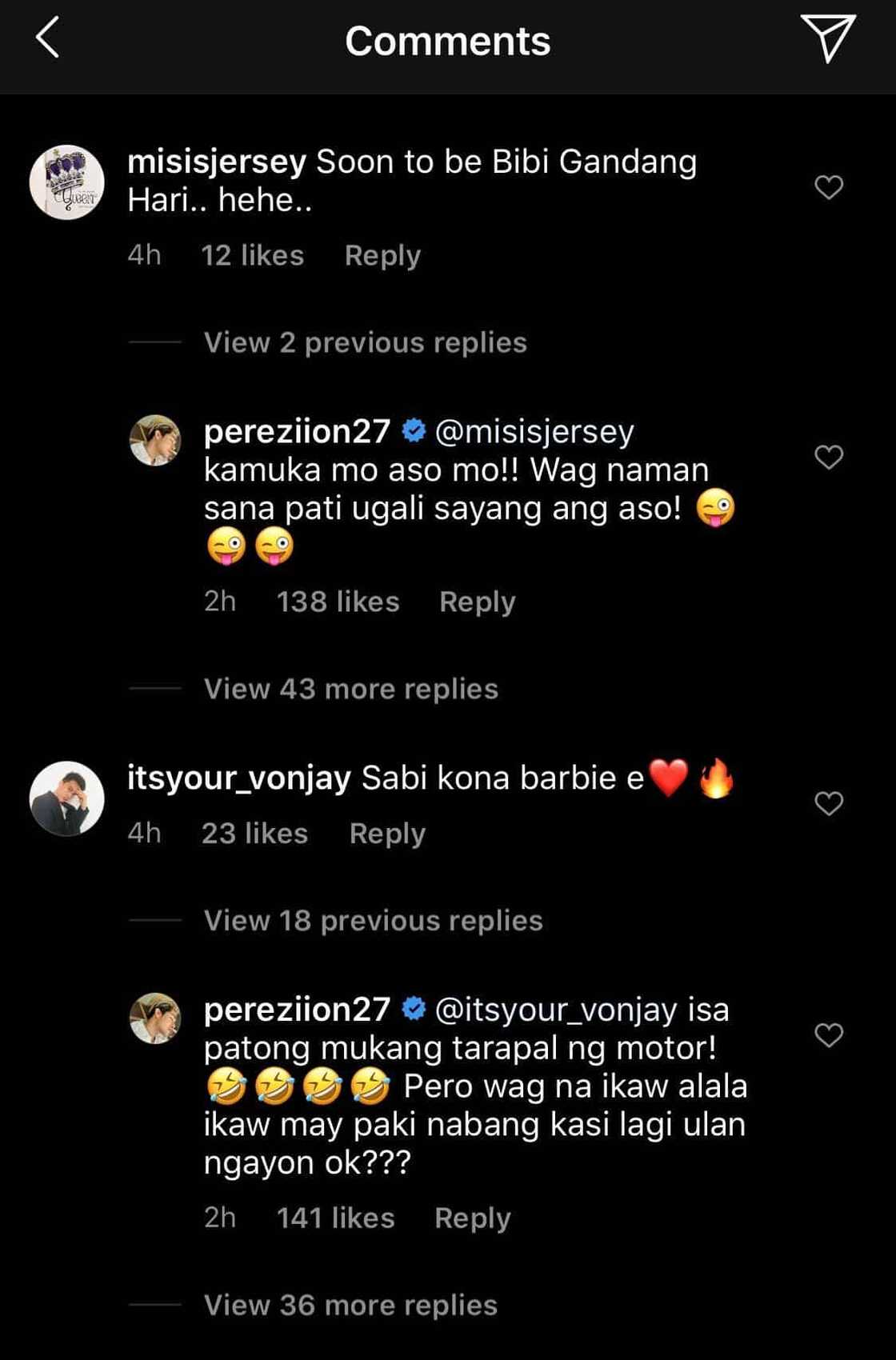Viewport: 896px width, 1360px height.
Task: Like itsyour_vonjay's comment
Action: click(x=829, y=803)
